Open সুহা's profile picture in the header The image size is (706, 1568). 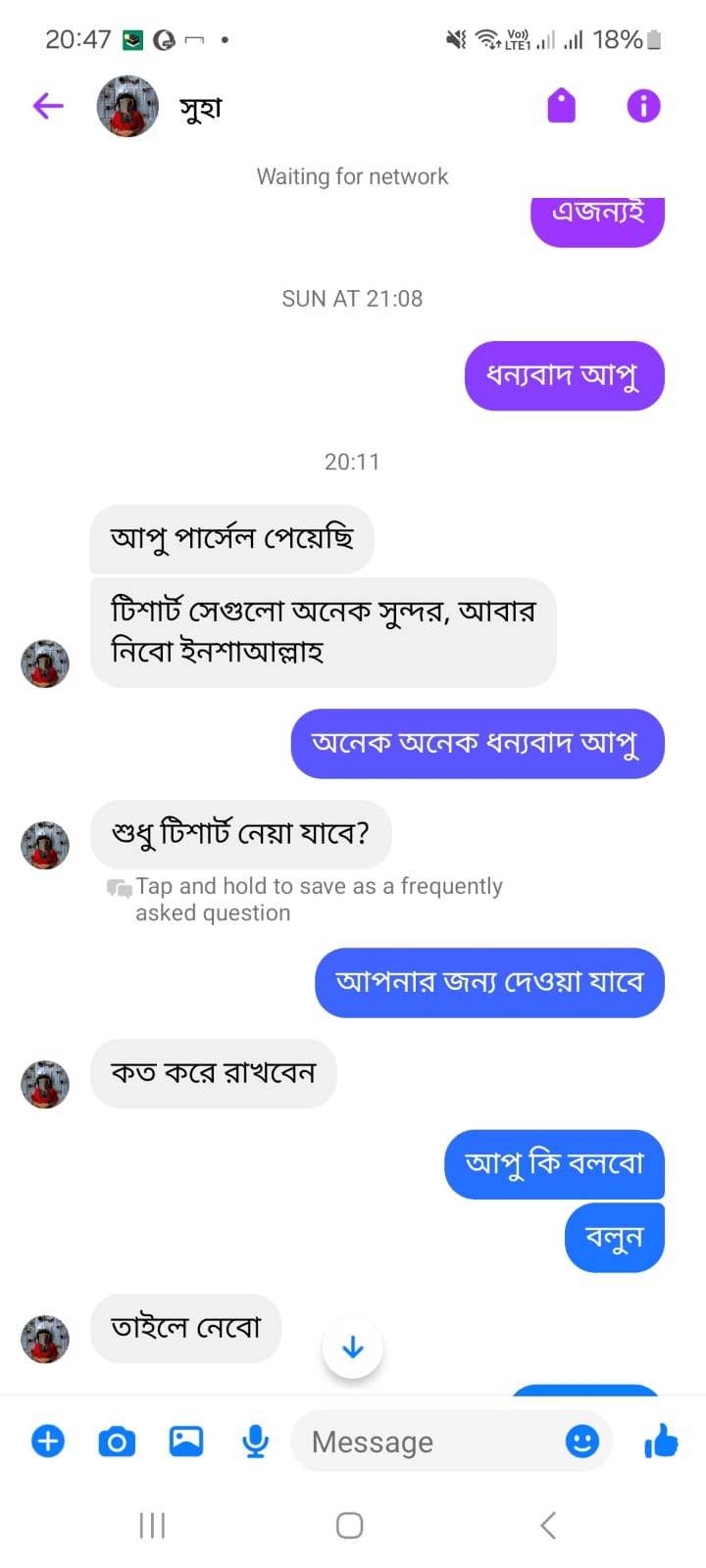coord(127,106)
